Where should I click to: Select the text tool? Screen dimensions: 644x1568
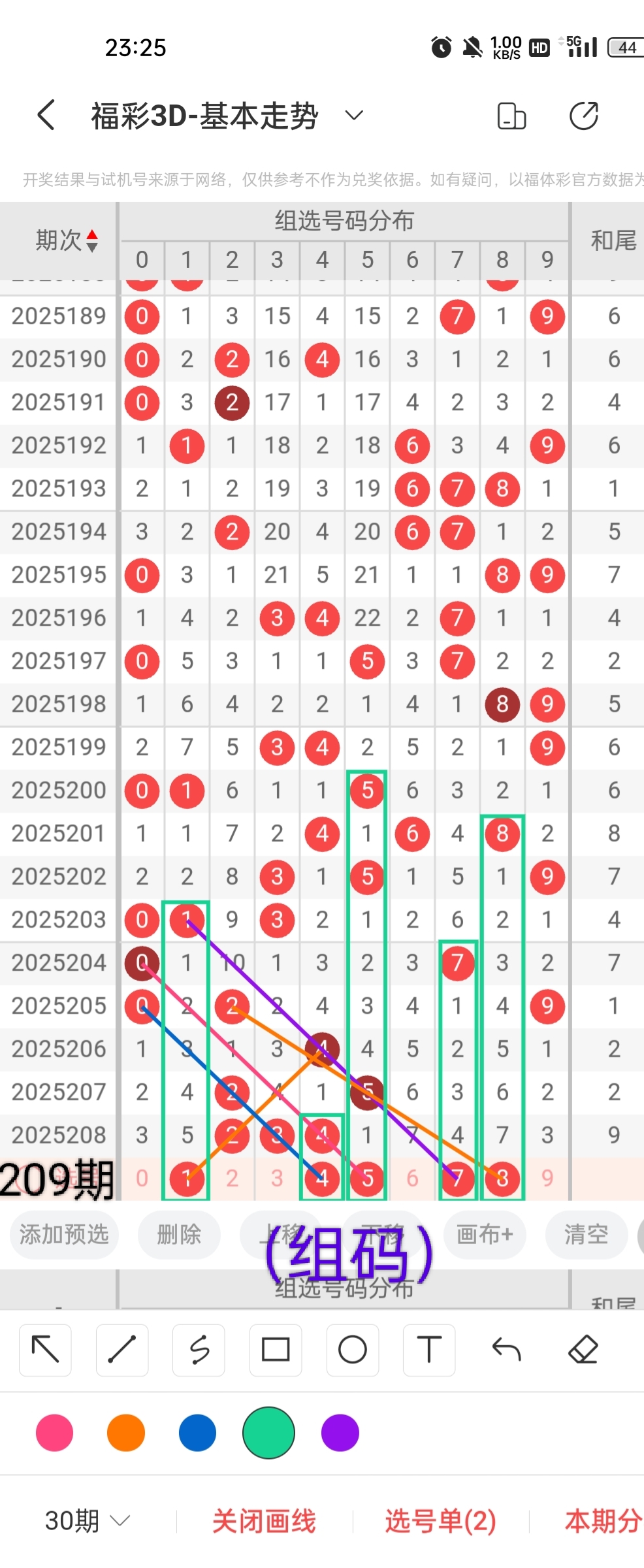(429, 1350)
